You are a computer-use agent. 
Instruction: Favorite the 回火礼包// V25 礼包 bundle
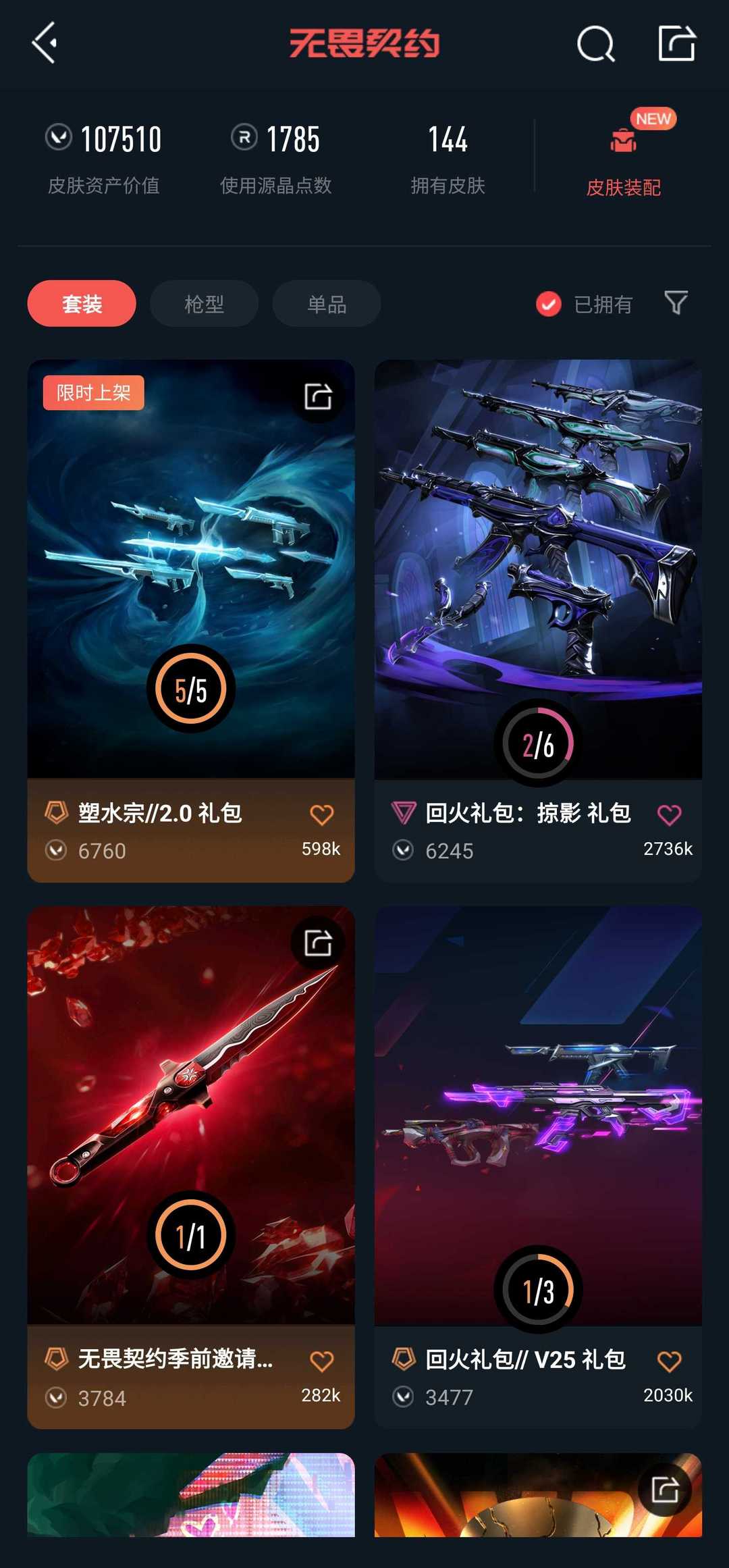(669, 1361)
